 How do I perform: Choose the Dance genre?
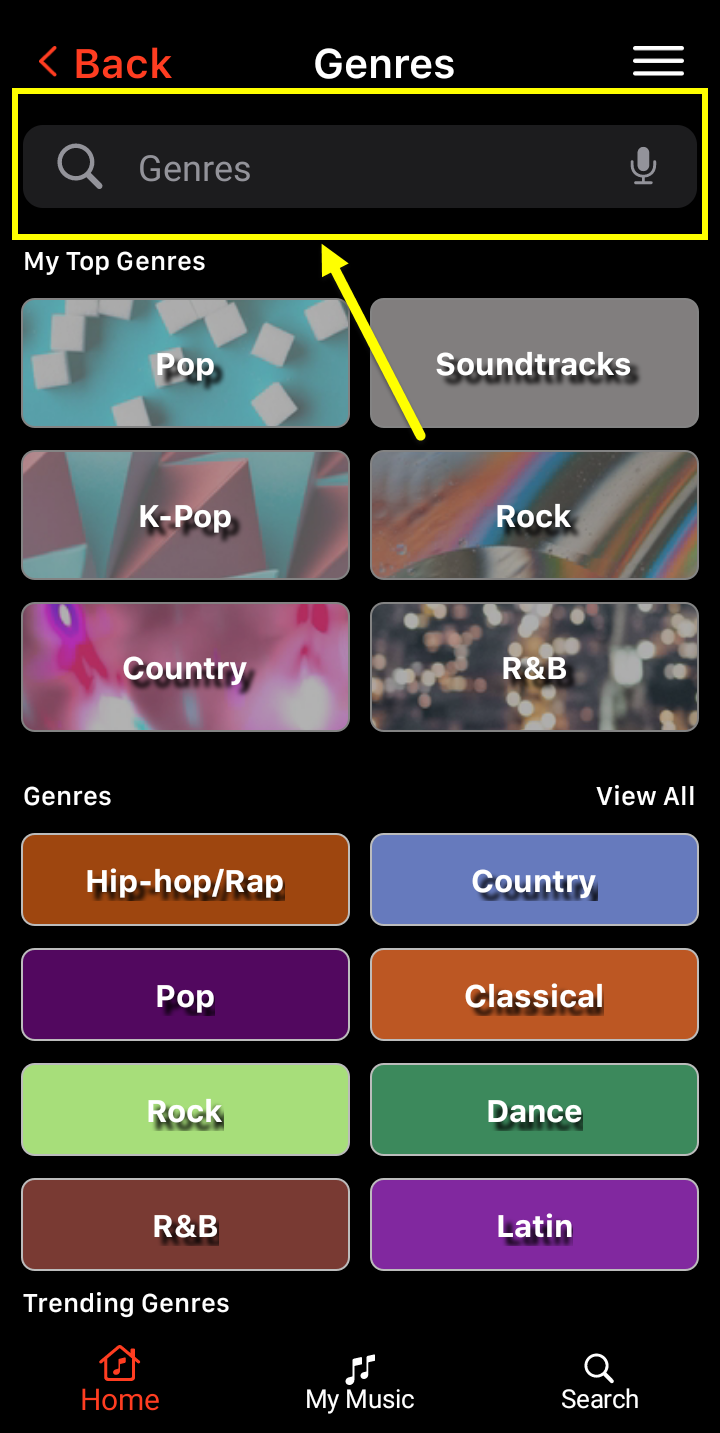coord(534,1110)
